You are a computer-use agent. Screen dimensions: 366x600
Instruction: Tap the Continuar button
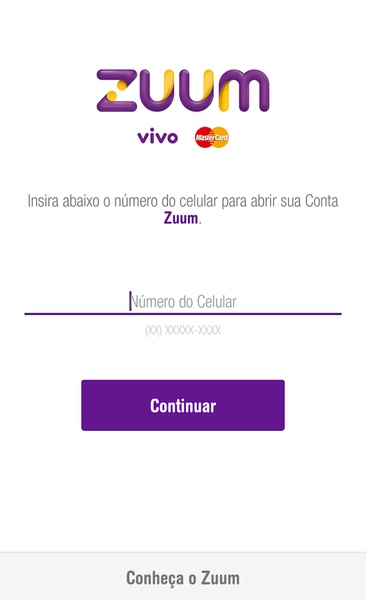coord(183,405)
